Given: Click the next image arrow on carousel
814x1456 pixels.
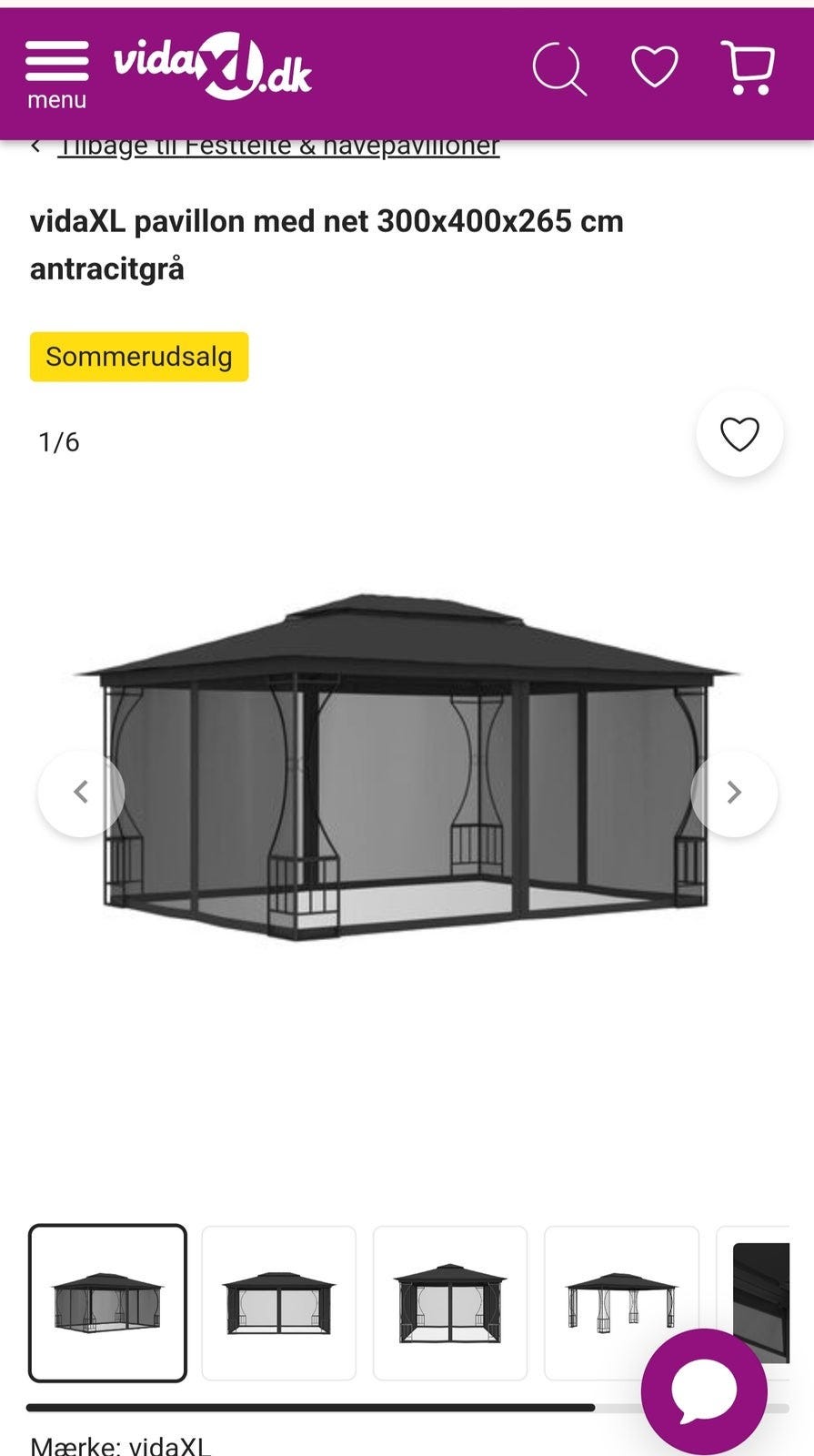Looking at the screenshot, I should pyautogui.click(x=733, y=792).
